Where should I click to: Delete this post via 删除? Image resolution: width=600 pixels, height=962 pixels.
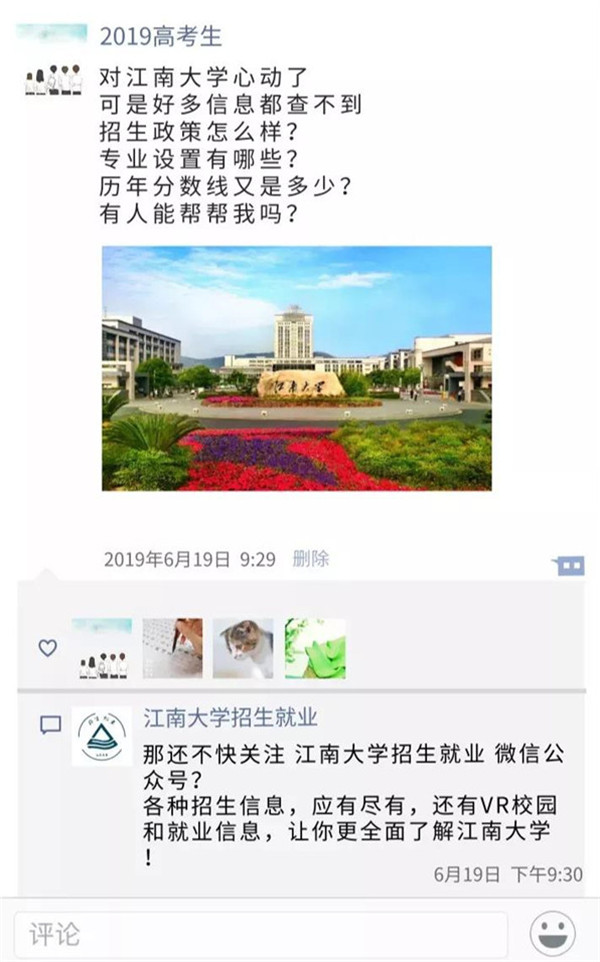click(311, 559)
